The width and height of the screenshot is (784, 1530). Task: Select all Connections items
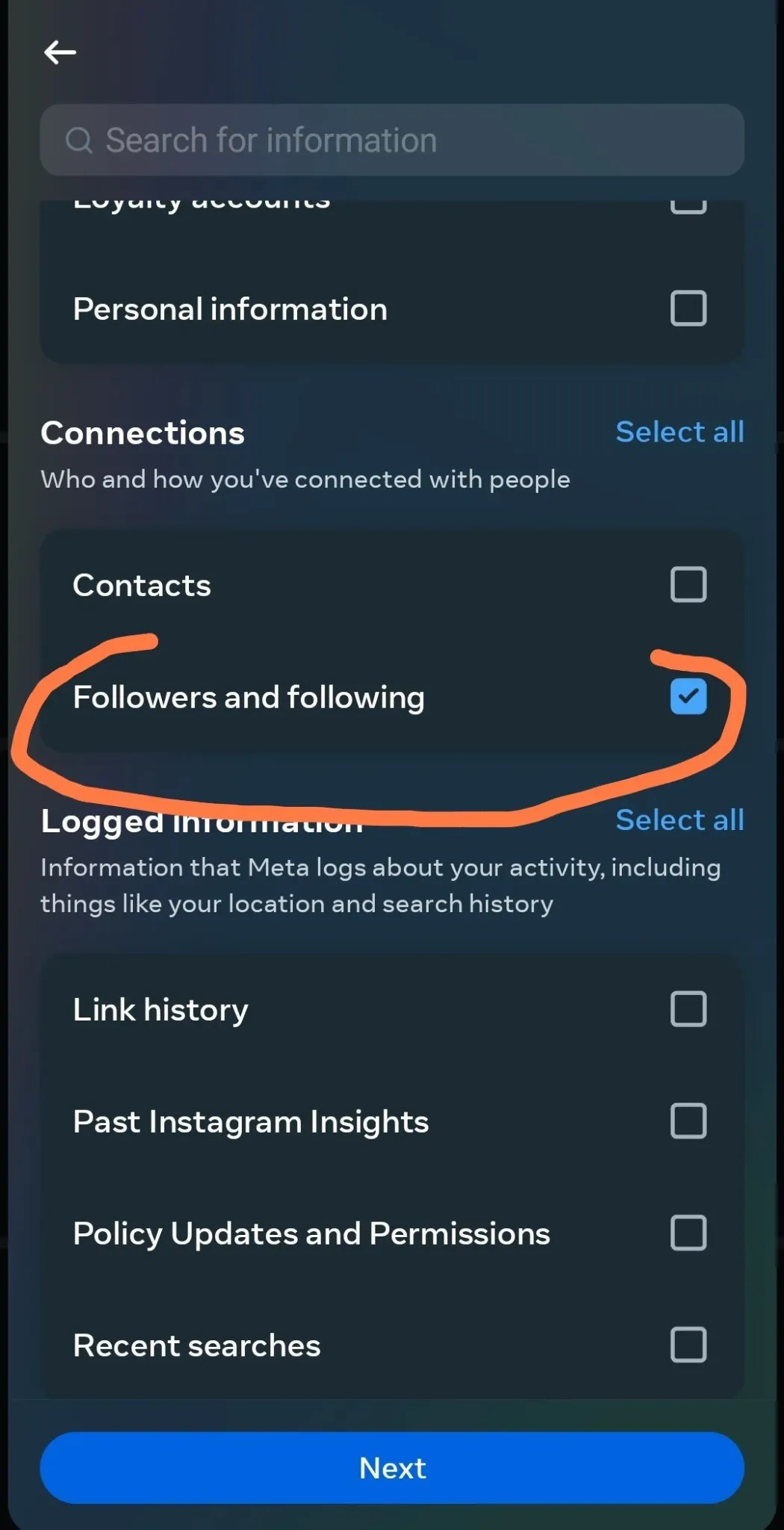679,432
